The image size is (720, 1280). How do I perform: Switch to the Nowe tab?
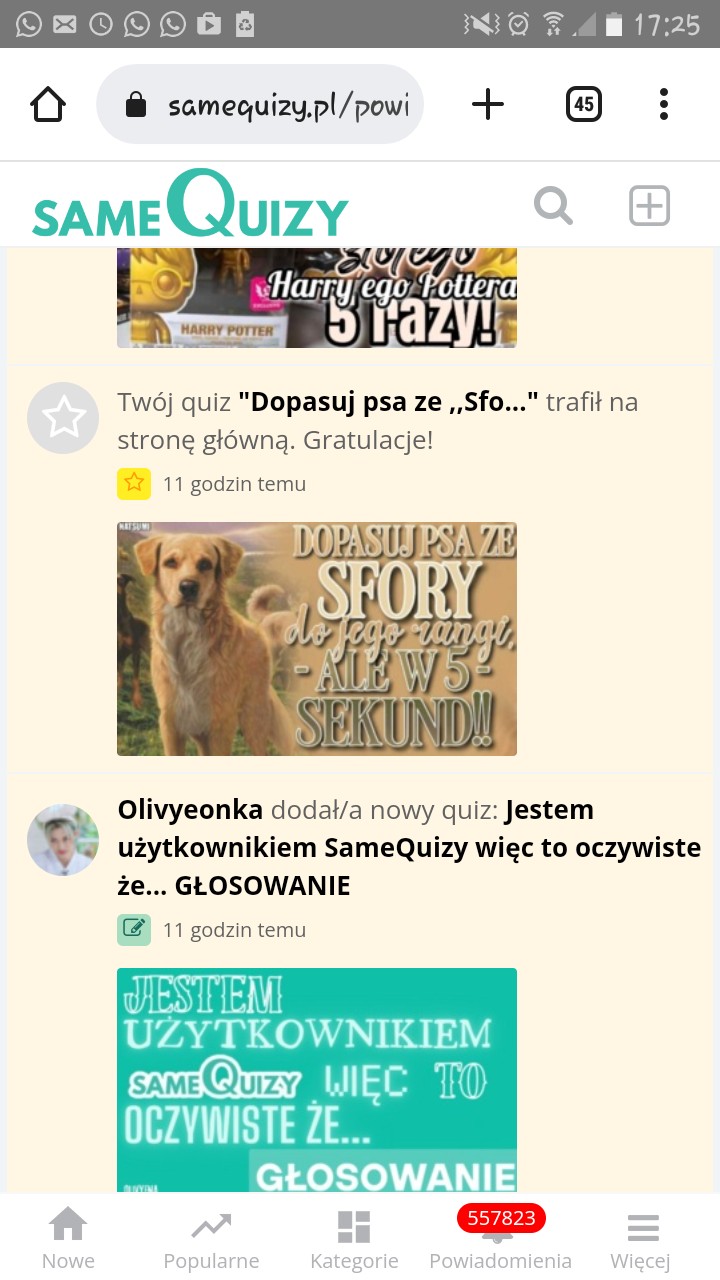pos(68,1238)
